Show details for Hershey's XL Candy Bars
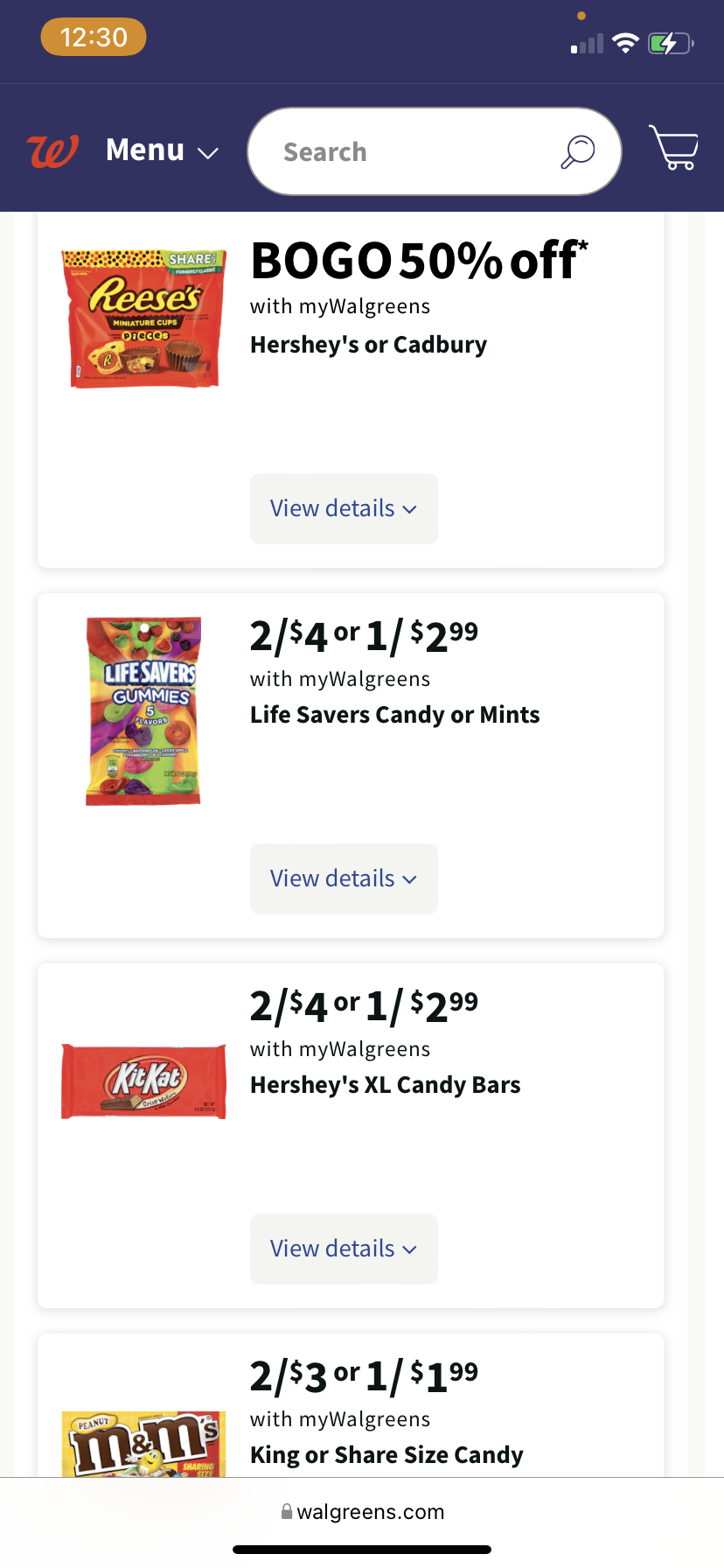This screenshot has height=1568, width=724. (344, 1249)
